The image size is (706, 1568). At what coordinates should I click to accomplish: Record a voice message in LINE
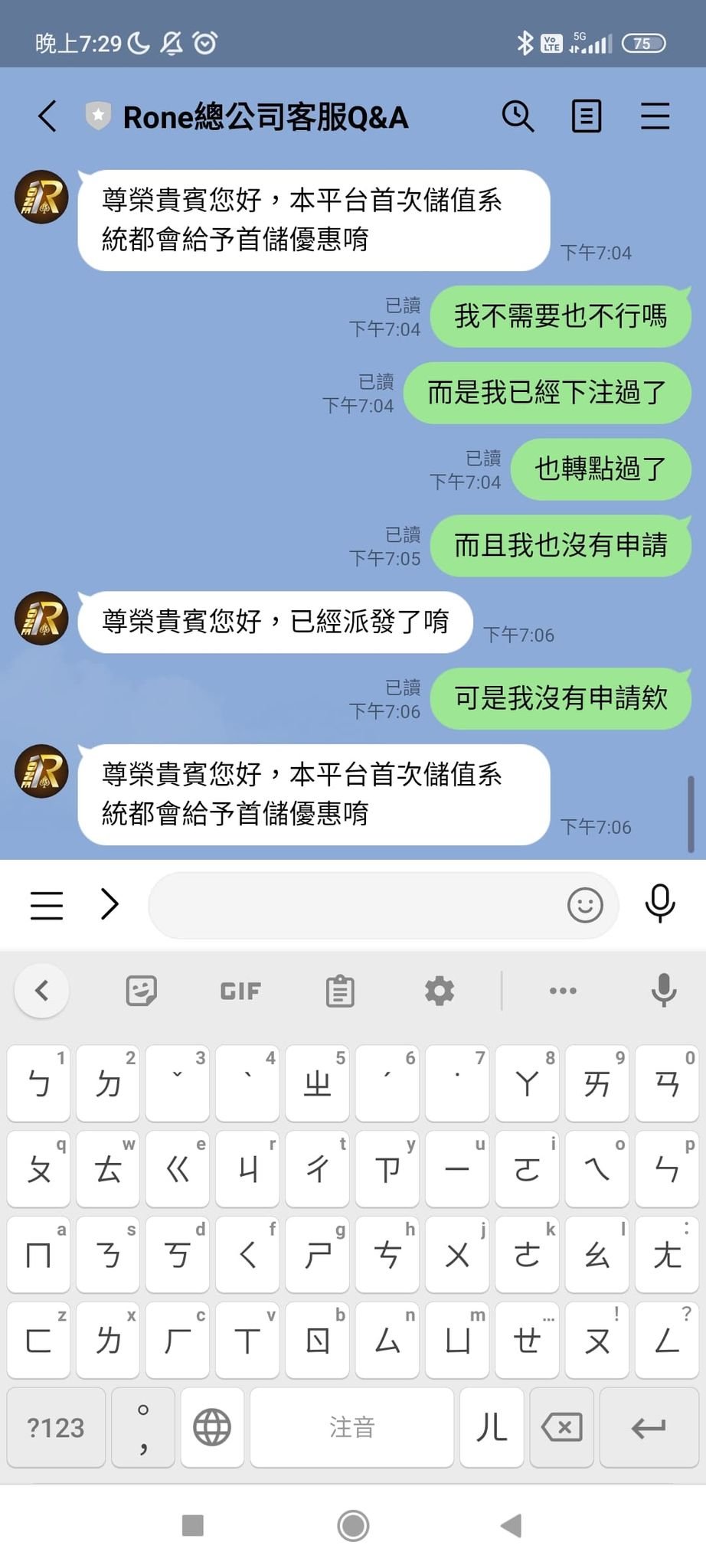[659, 903]
